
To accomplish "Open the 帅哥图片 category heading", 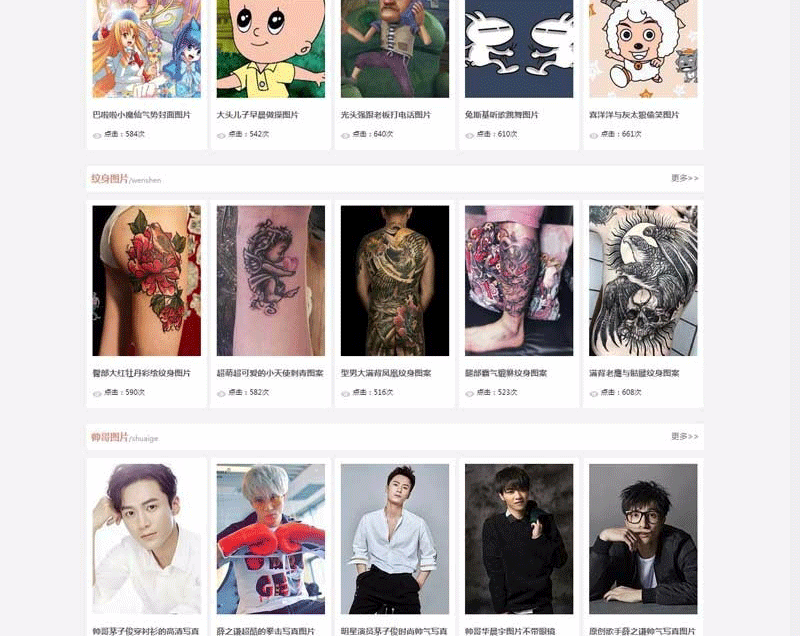I will coord(110,437).
